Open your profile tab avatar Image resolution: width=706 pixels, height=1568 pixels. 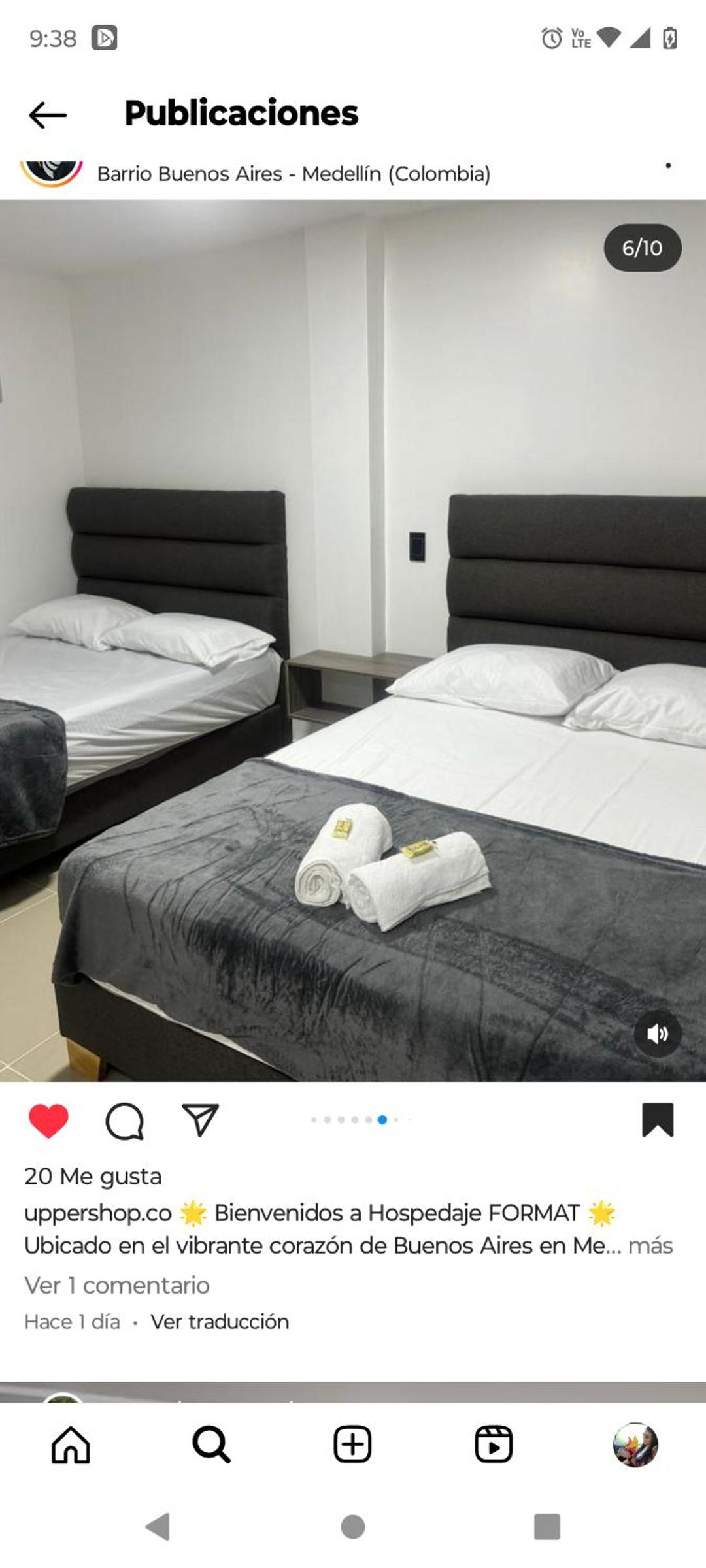click(635, 1445)
